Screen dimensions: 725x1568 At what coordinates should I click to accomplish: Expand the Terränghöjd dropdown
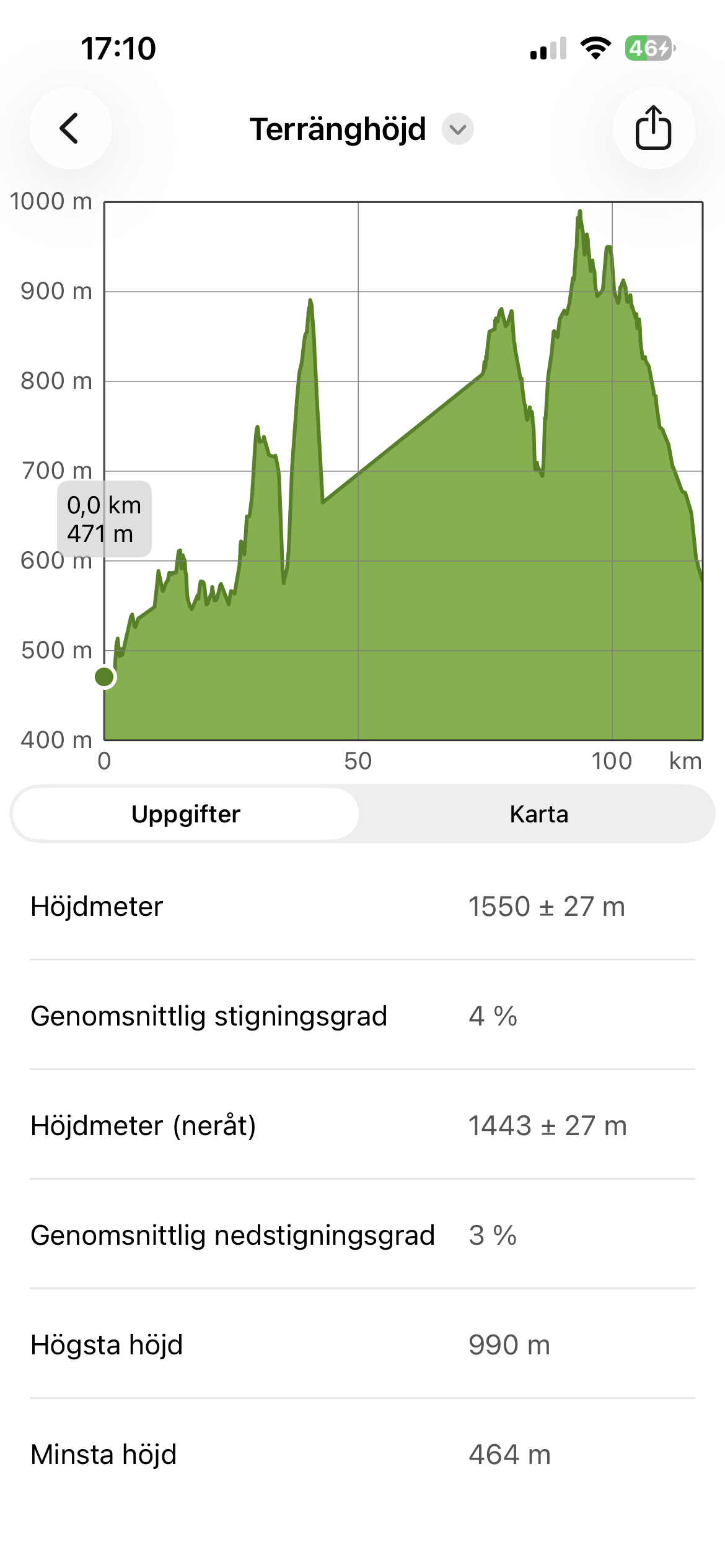click(457, 129)
